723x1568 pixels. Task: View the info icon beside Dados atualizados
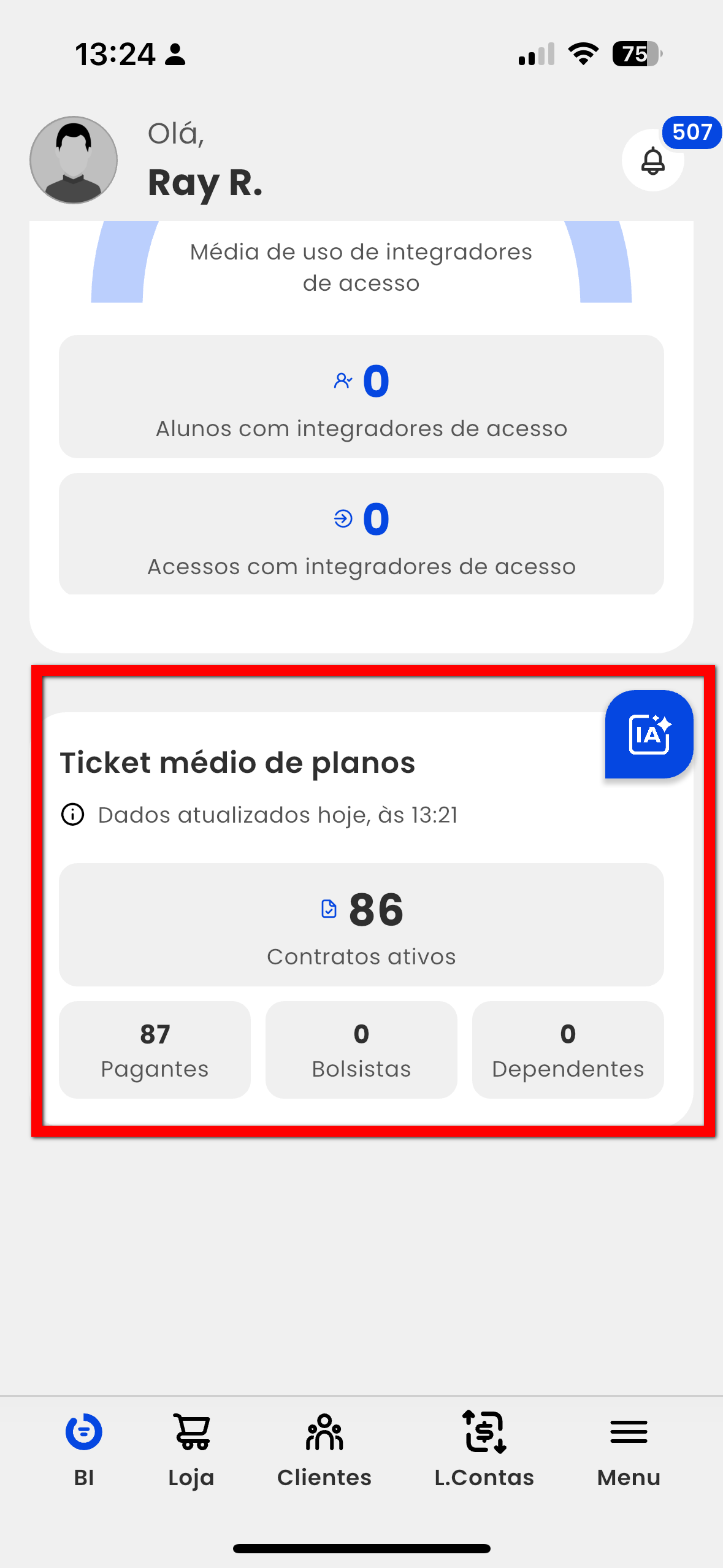(x=73, y=815)
